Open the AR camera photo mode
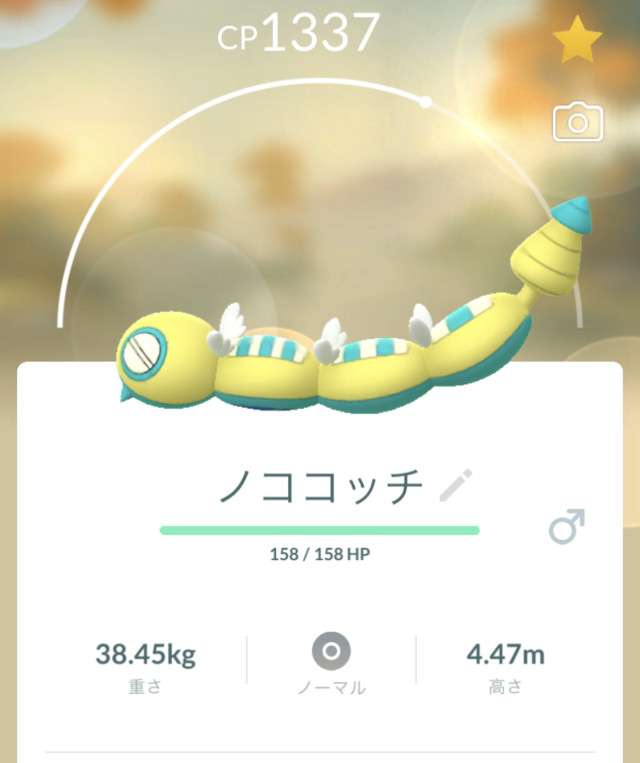The image size is (640, 763). pyautogui.click(x=578, y=124)
